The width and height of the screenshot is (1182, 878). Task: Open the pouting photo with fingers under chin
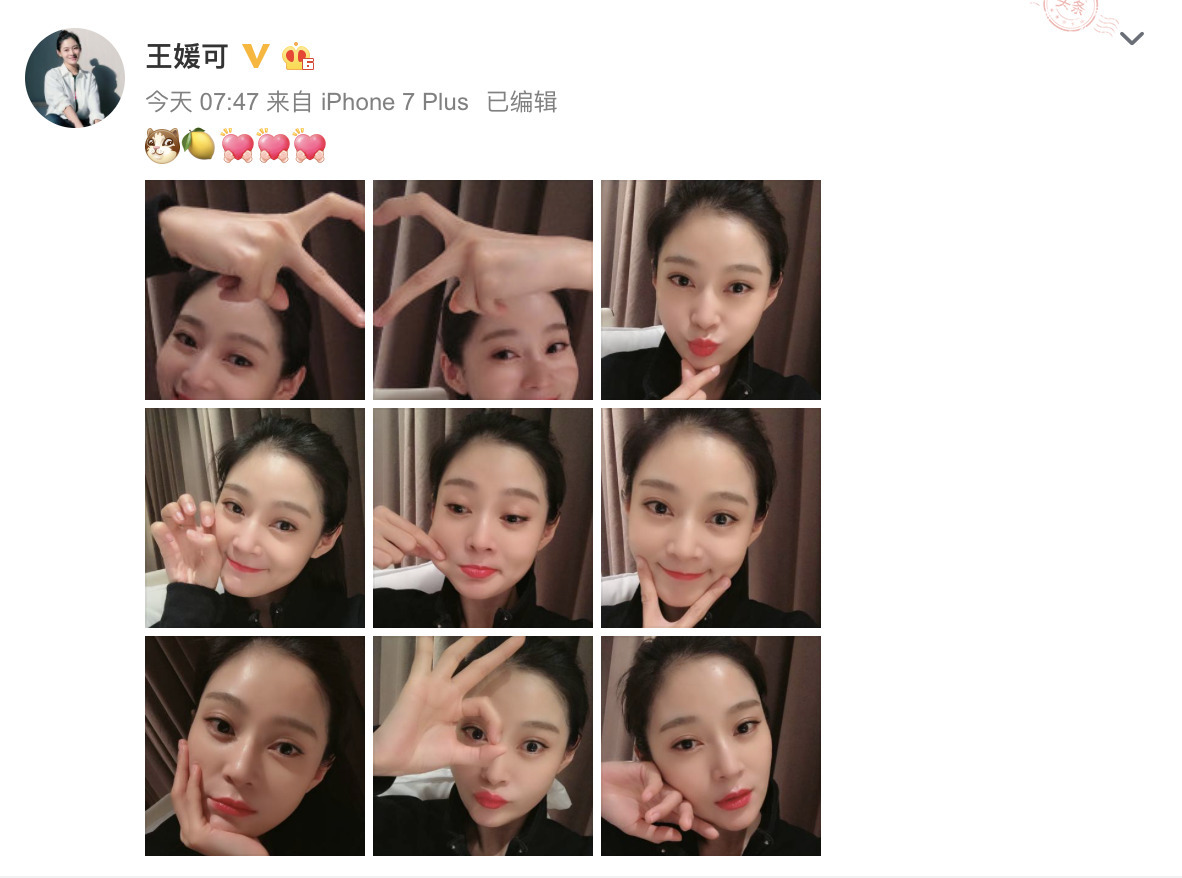711,290
